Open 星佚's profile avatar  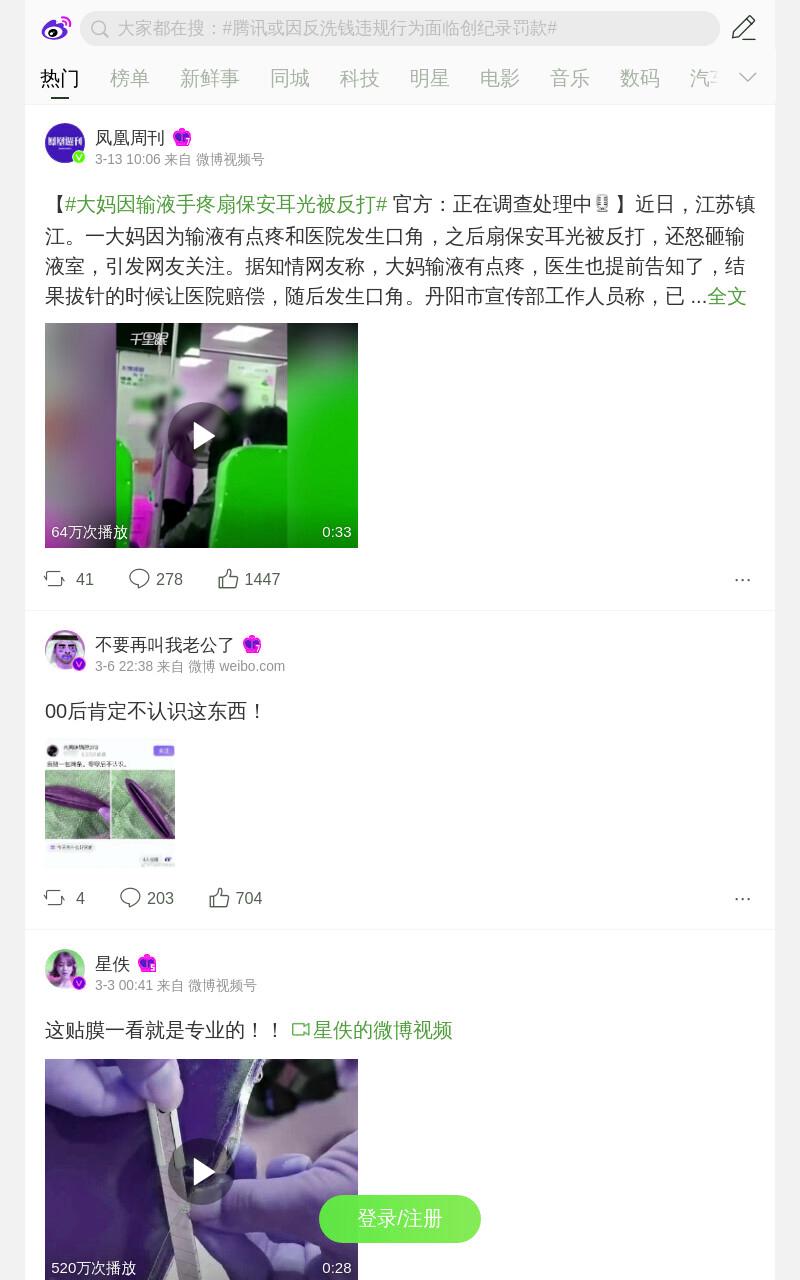pyautogui.click(x=65, y=969)
